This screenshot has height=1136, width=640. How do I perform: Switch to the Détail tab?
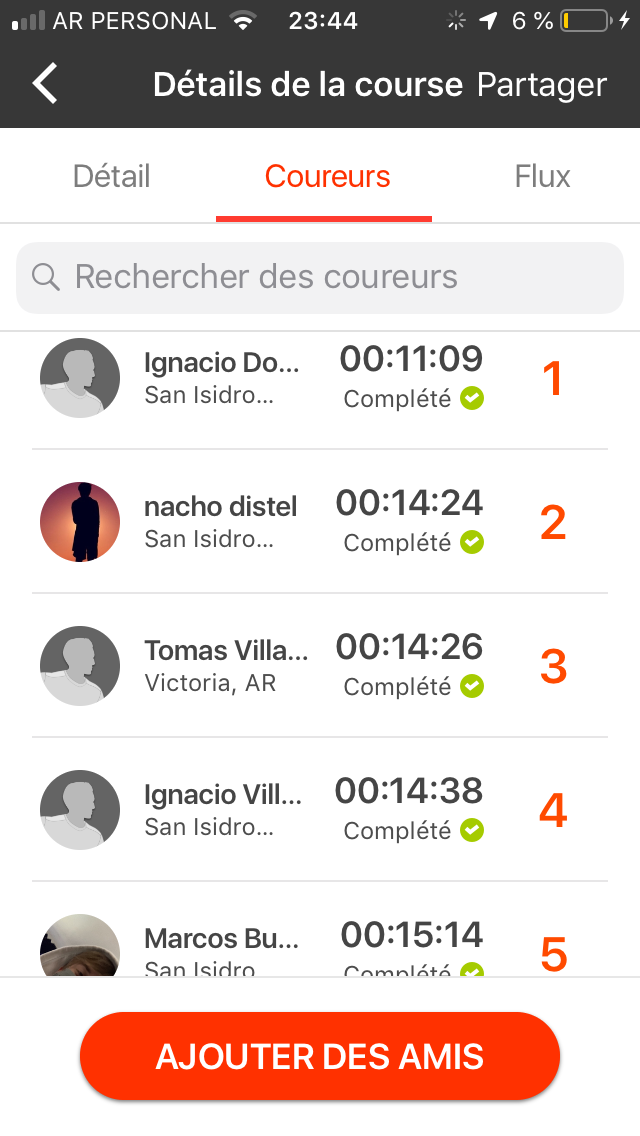point(111,177)
